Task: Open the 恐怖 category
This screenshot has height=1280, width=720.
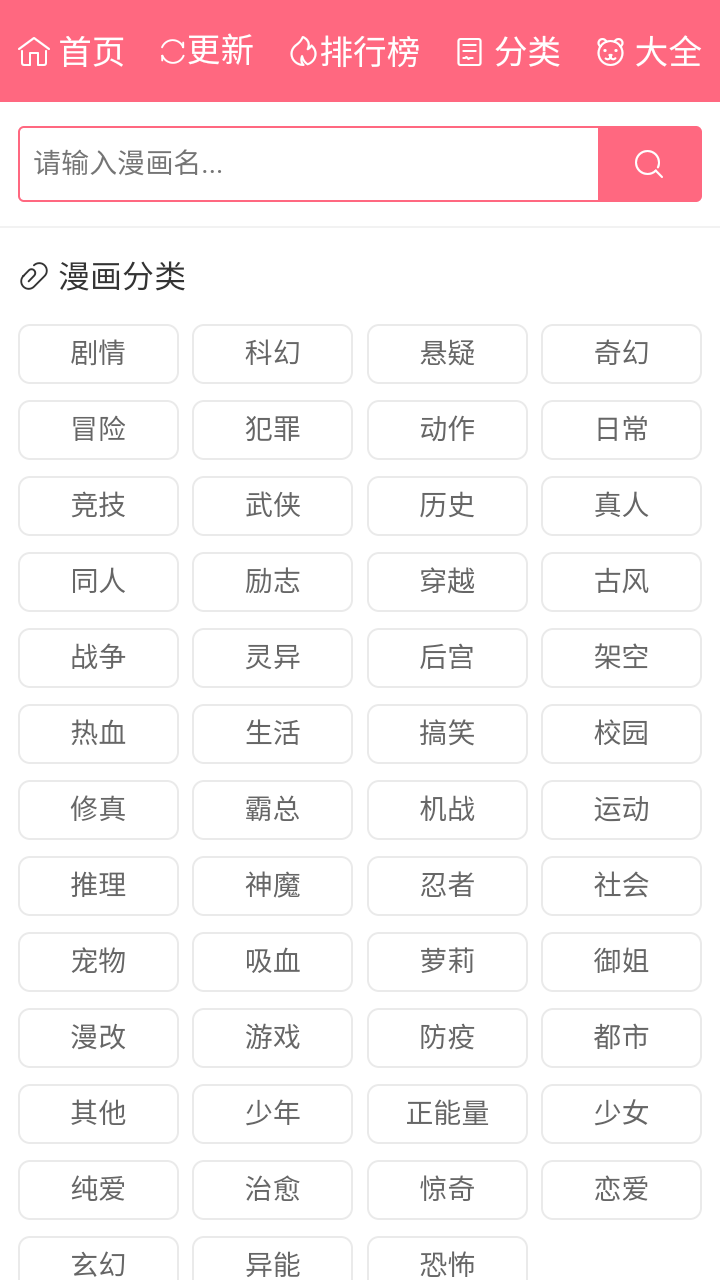Action: tap(447, 1260)
